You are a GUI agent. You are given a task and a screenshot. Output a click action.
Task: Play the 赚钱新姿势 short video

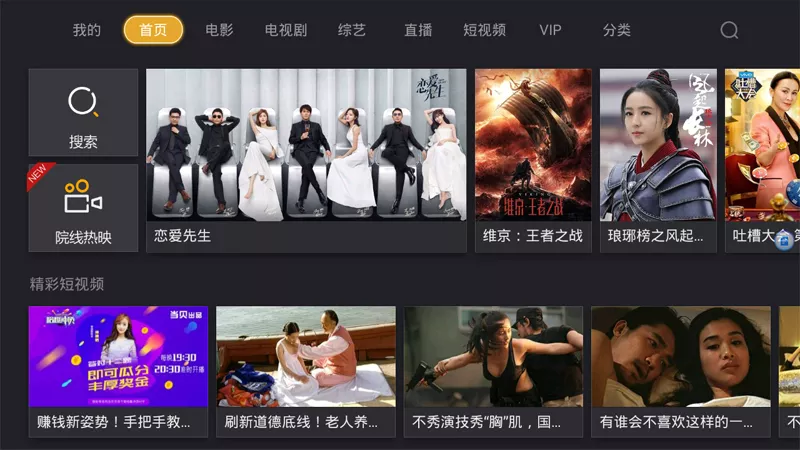[x=118, y=370]
